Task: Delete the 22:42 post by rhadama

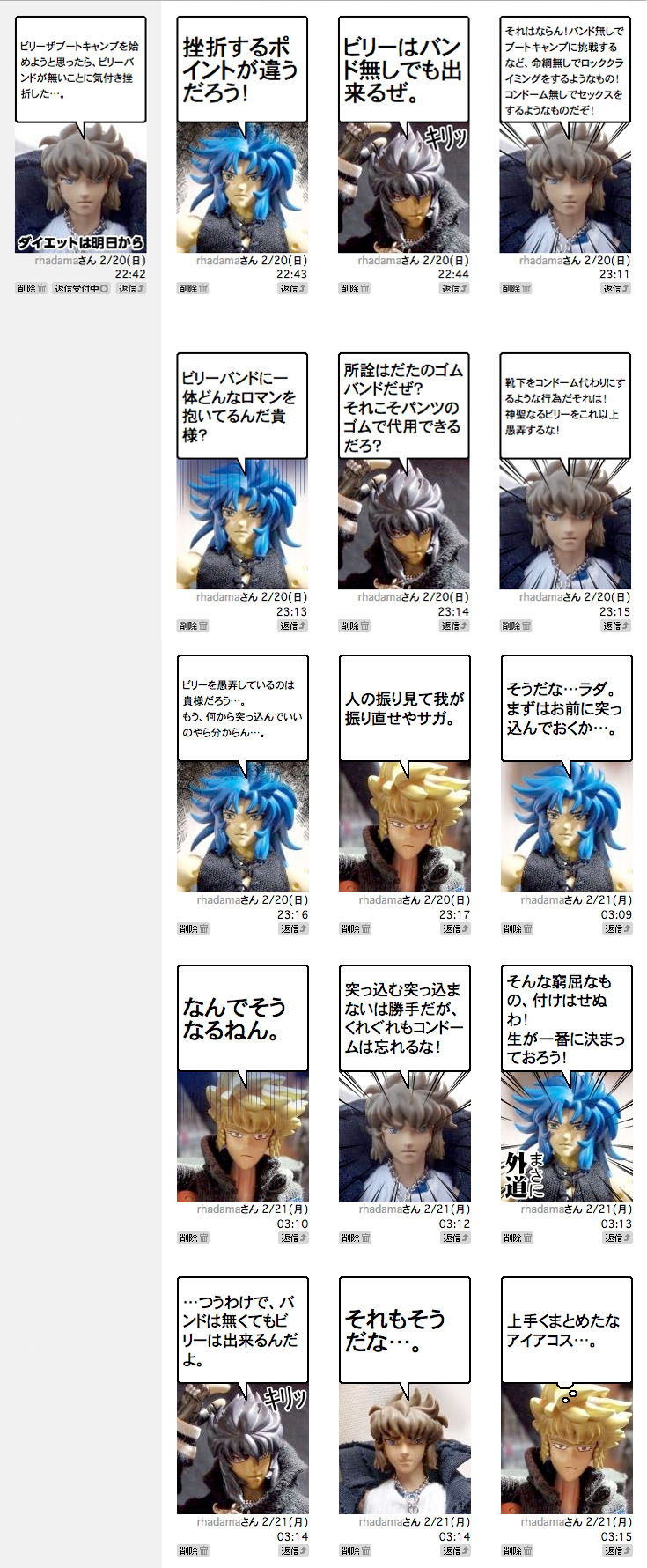Action: 32,289
